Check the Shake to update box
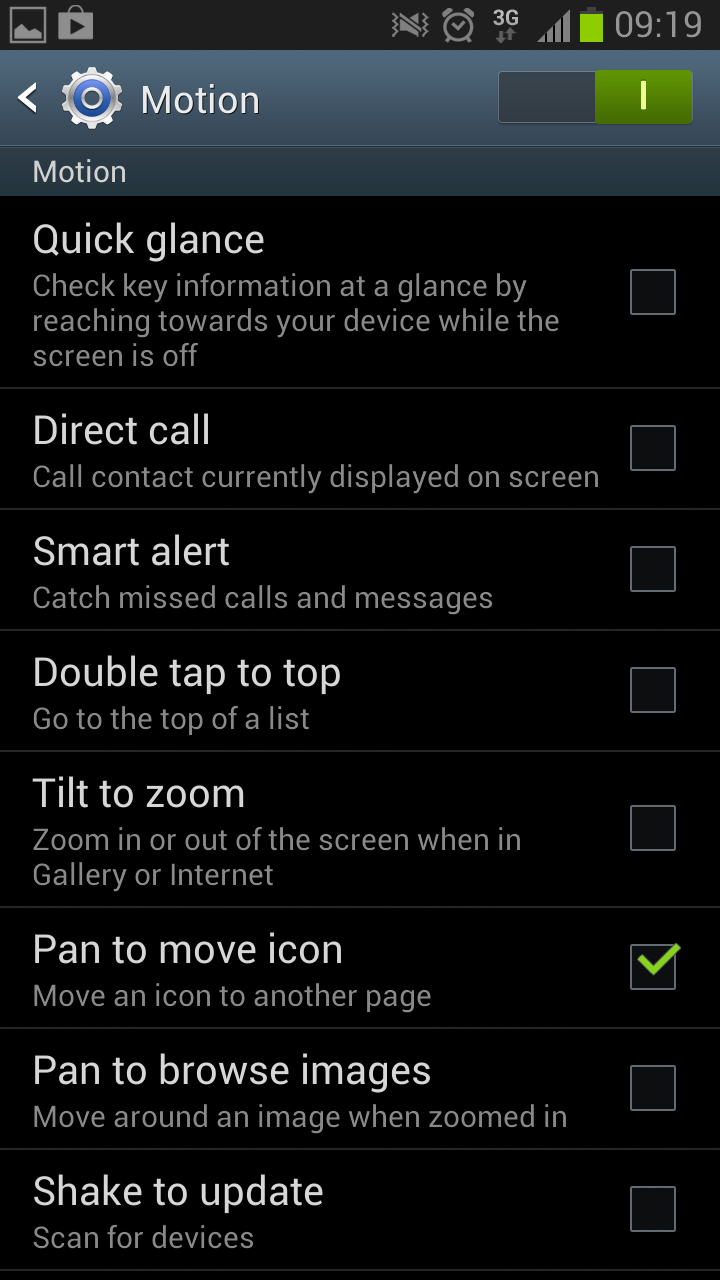720x1280 pixels. coord(653,1209)
